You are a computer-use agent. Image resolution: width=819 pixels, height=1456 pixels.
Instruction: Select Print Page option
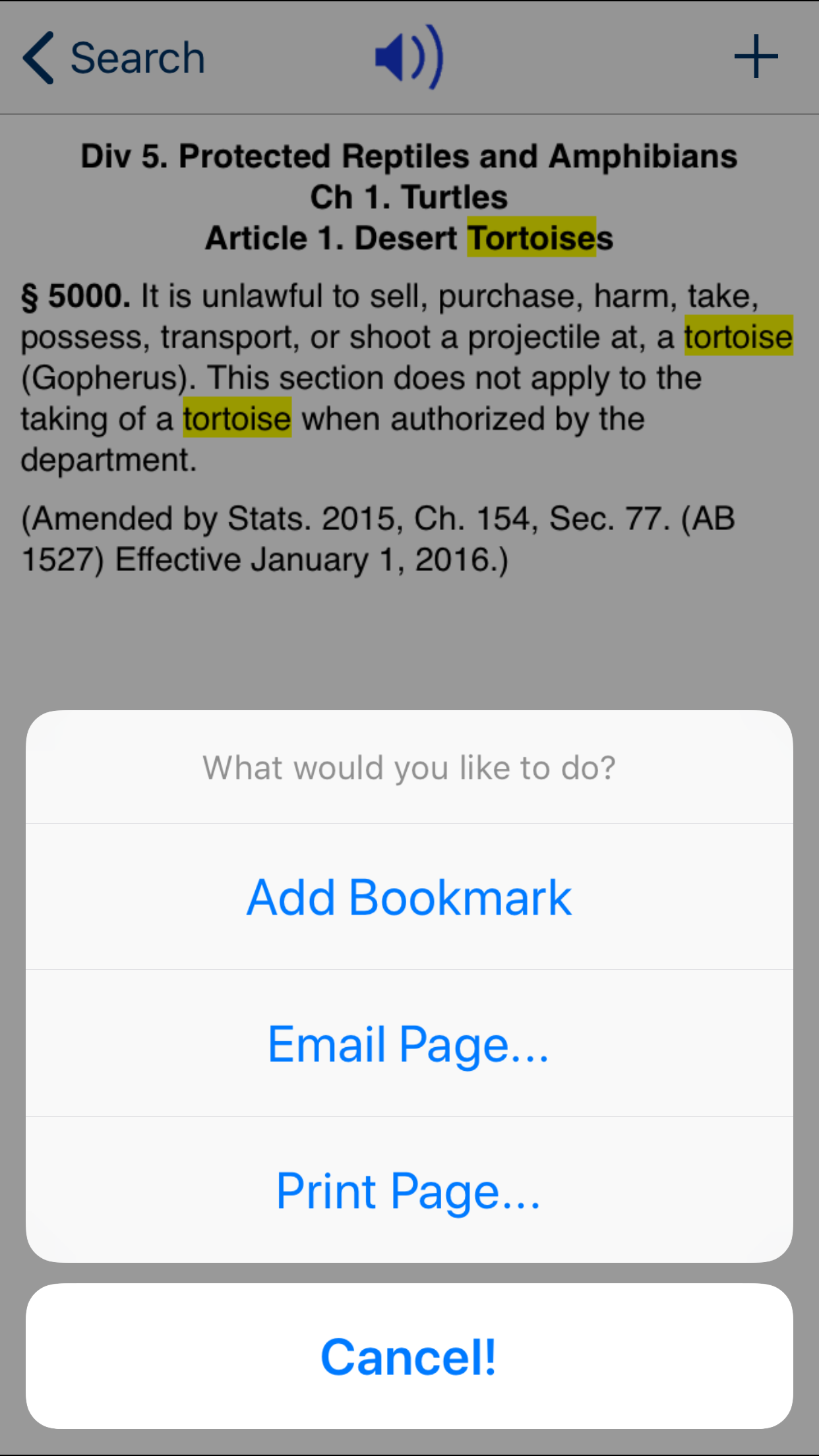click(409, 1191)
